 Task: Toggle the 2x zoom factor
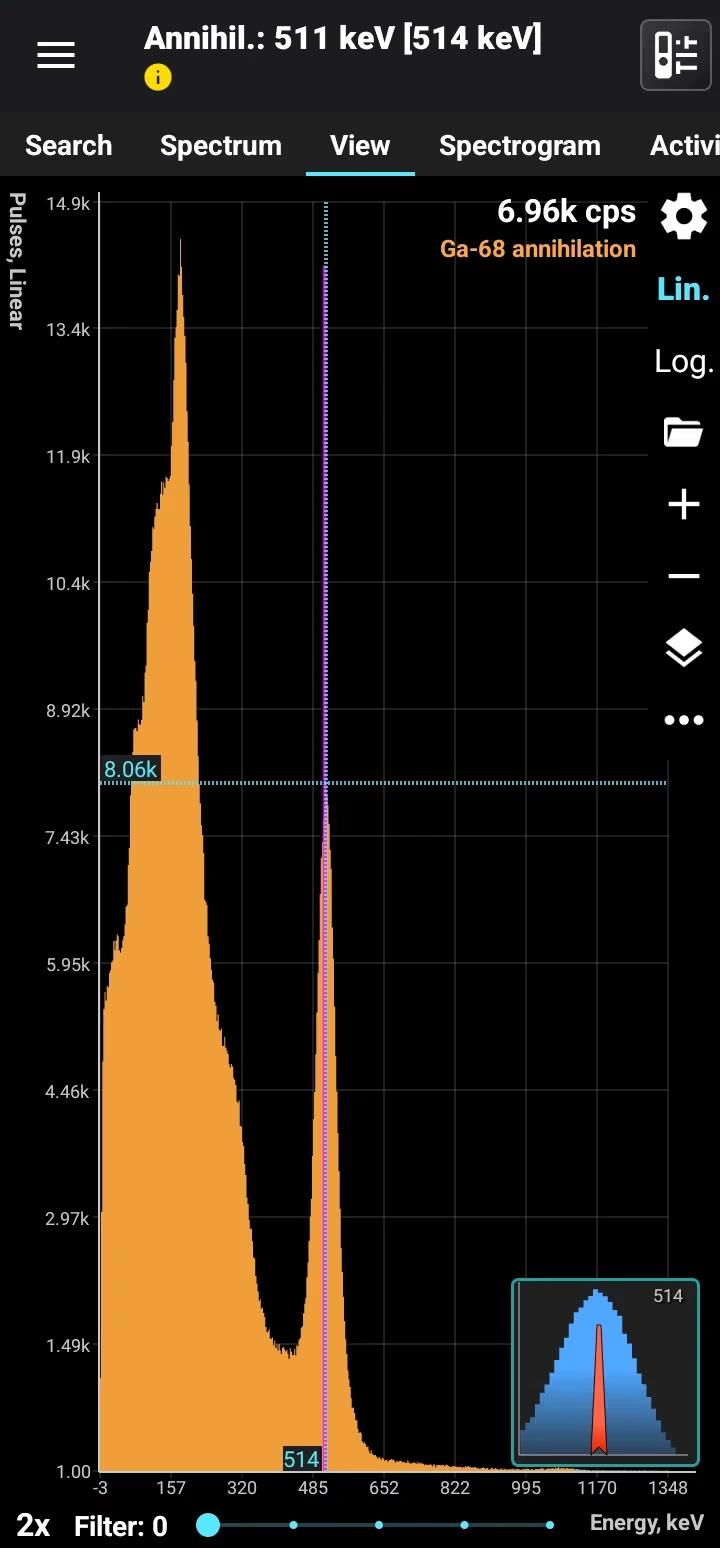click(33, 1526)
